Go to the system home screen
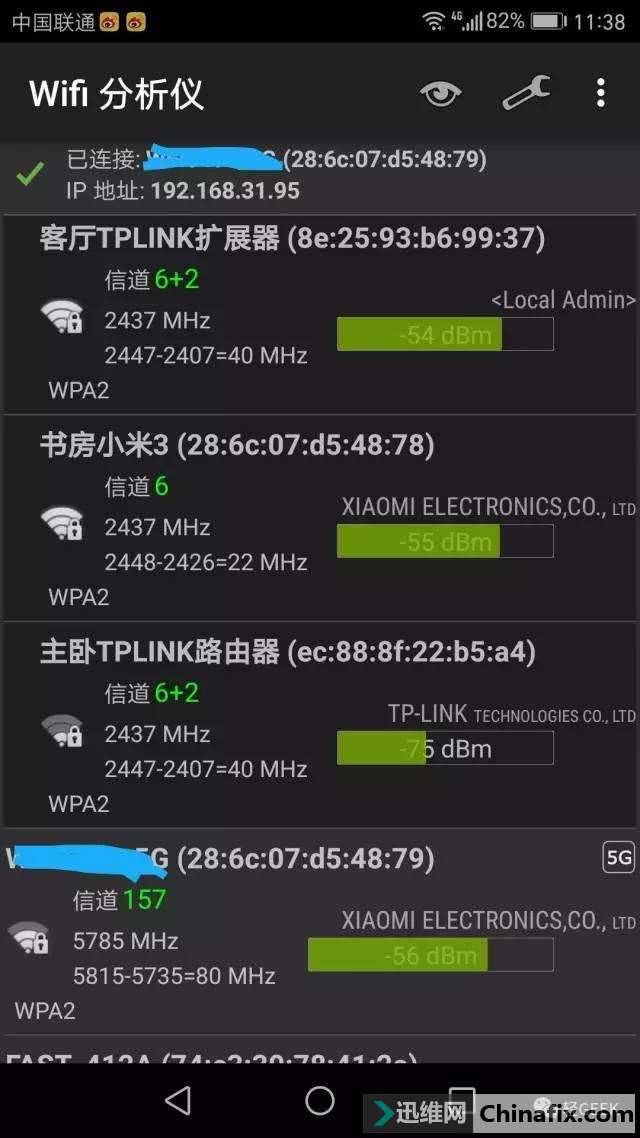 click(320, 1100)
